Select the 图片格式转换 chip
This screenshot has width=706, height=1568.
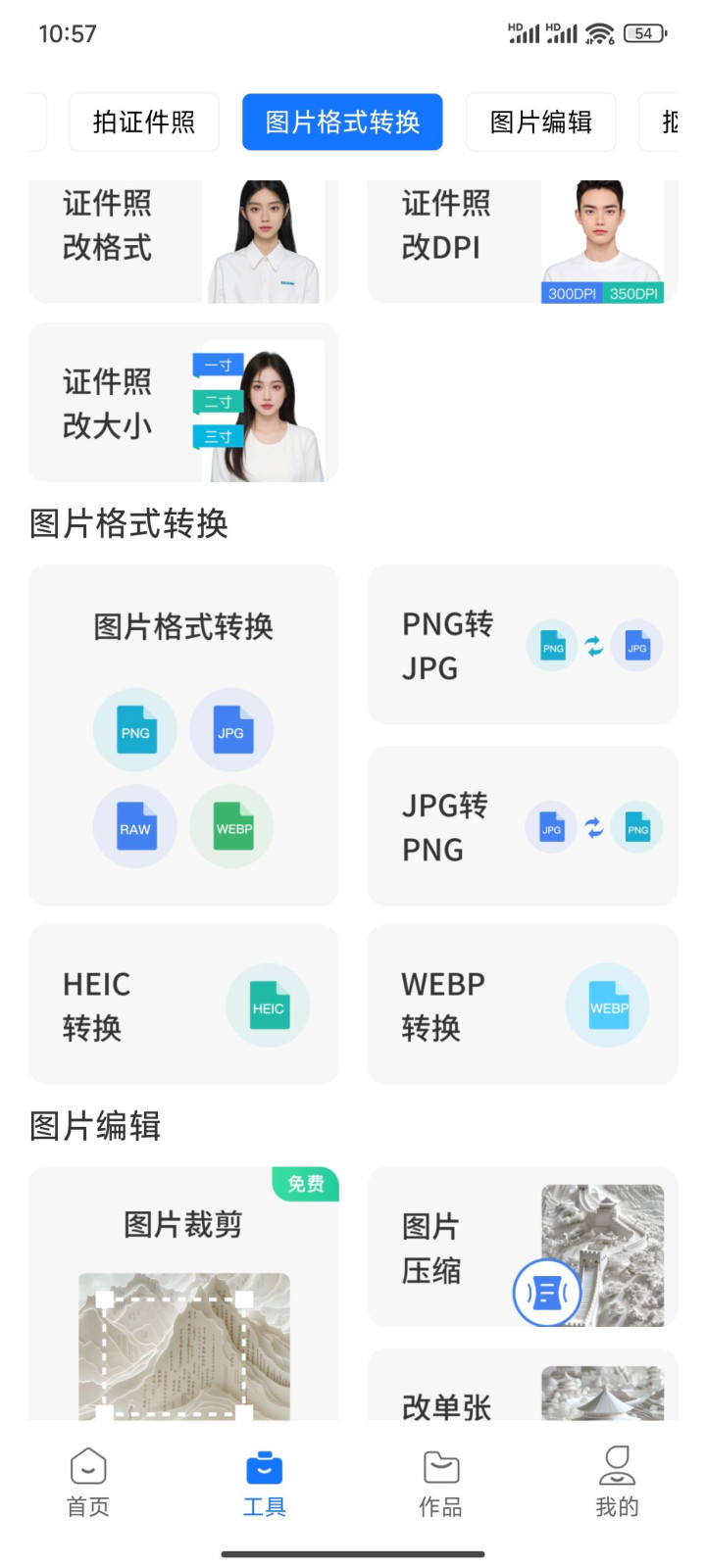342,122
